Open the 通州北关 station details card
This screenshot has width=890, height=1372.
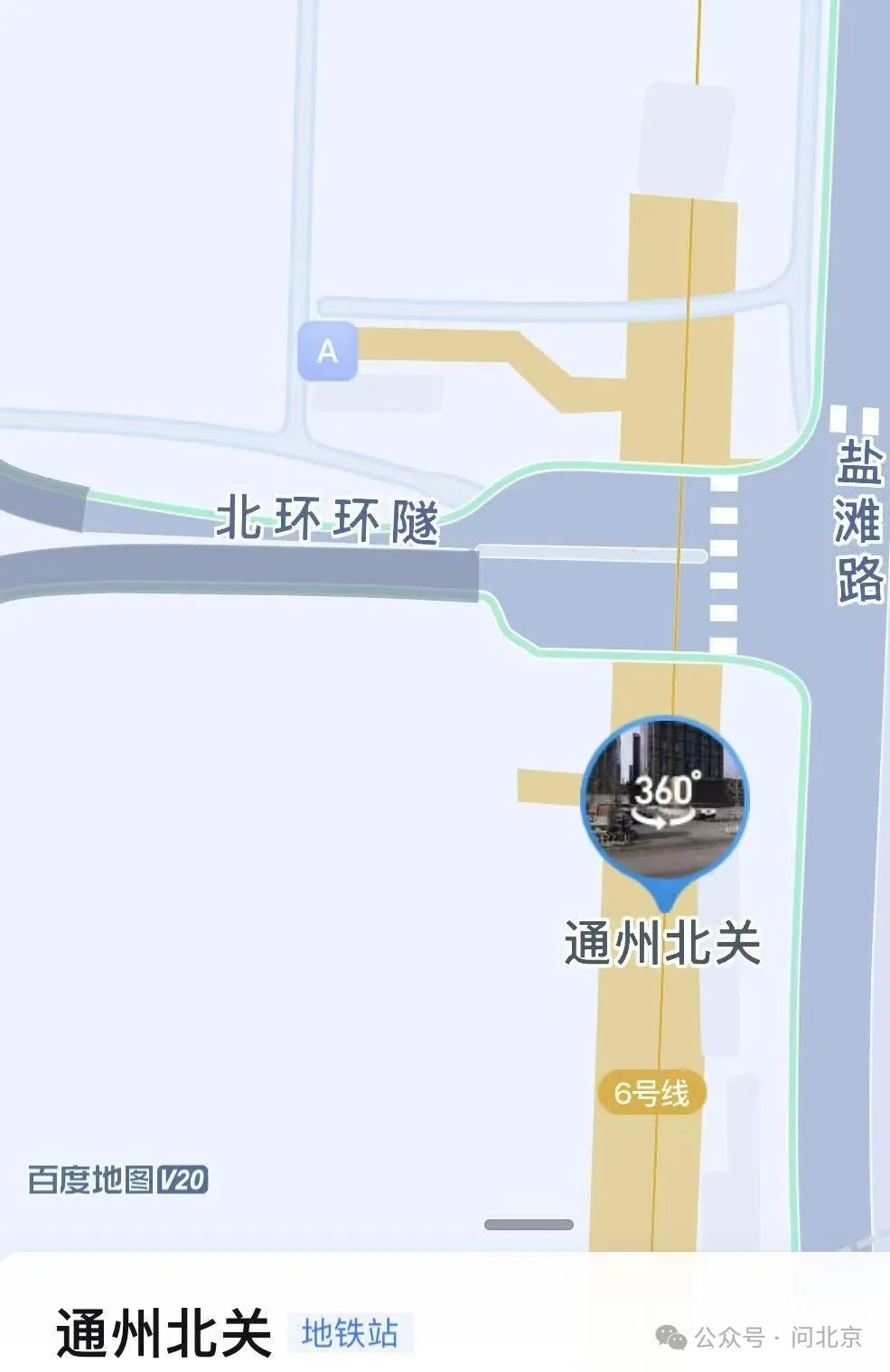(x=164, y=1333)
